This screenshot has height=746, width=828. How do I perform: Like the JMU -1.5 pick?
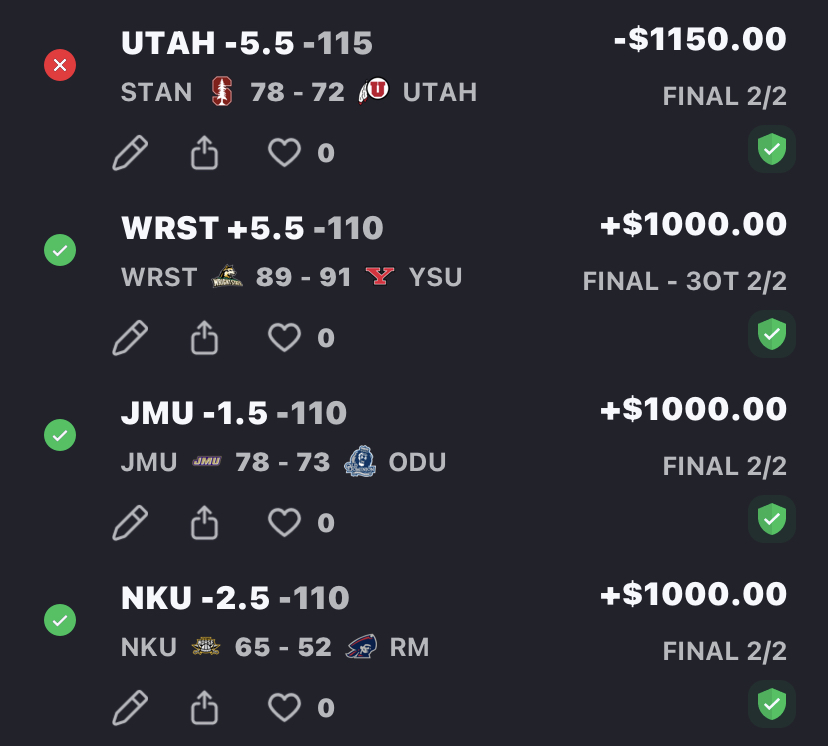coord(284,523)
